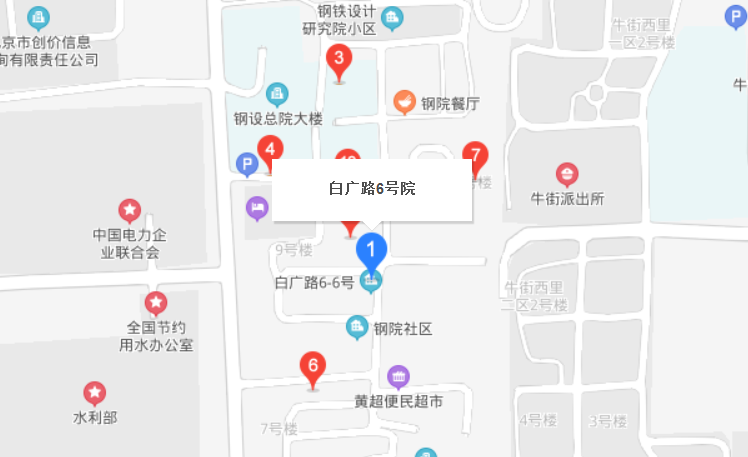Select red map marker number 4

(269, 151)
